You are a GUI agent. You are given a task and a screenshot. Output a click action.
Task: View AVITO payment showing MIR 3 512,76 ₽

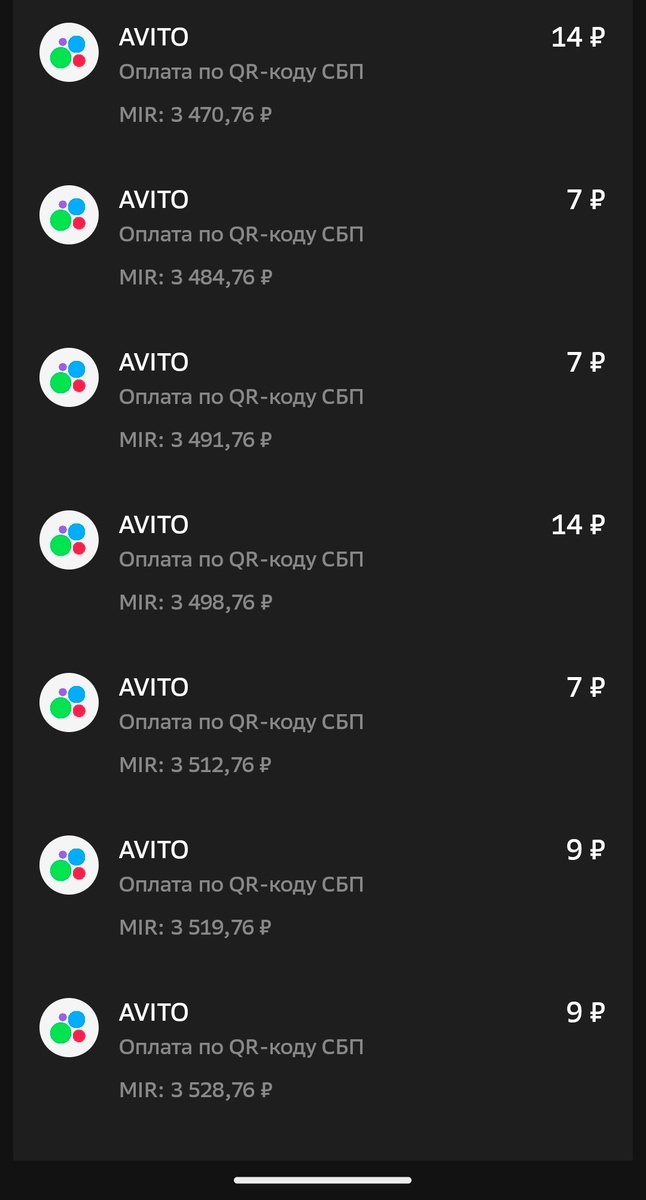[x=322, y=724]
